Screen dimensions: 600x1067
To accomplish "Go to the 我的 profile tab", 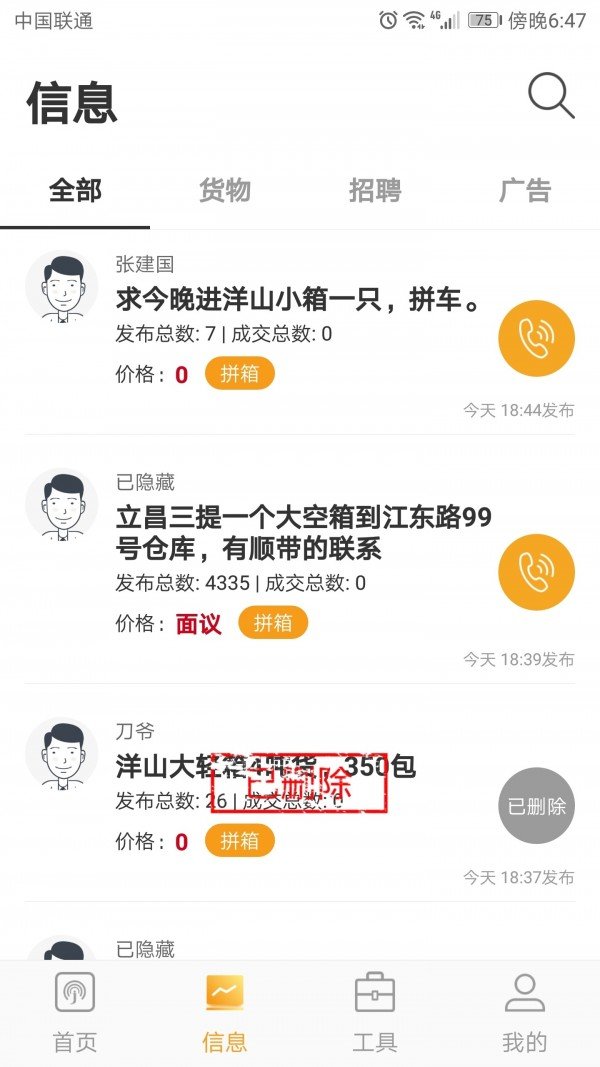I will [525, 1012].
